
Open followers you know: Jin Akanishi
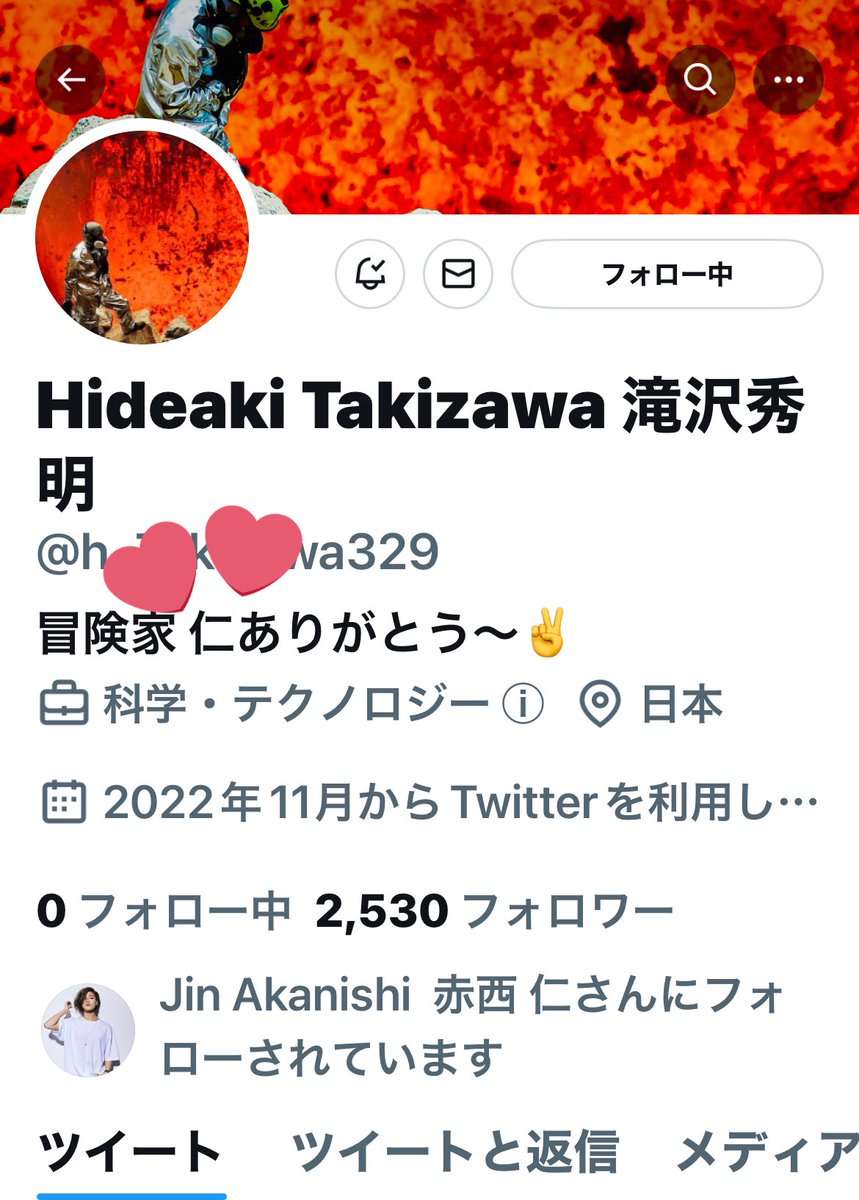click(470, 1025)
